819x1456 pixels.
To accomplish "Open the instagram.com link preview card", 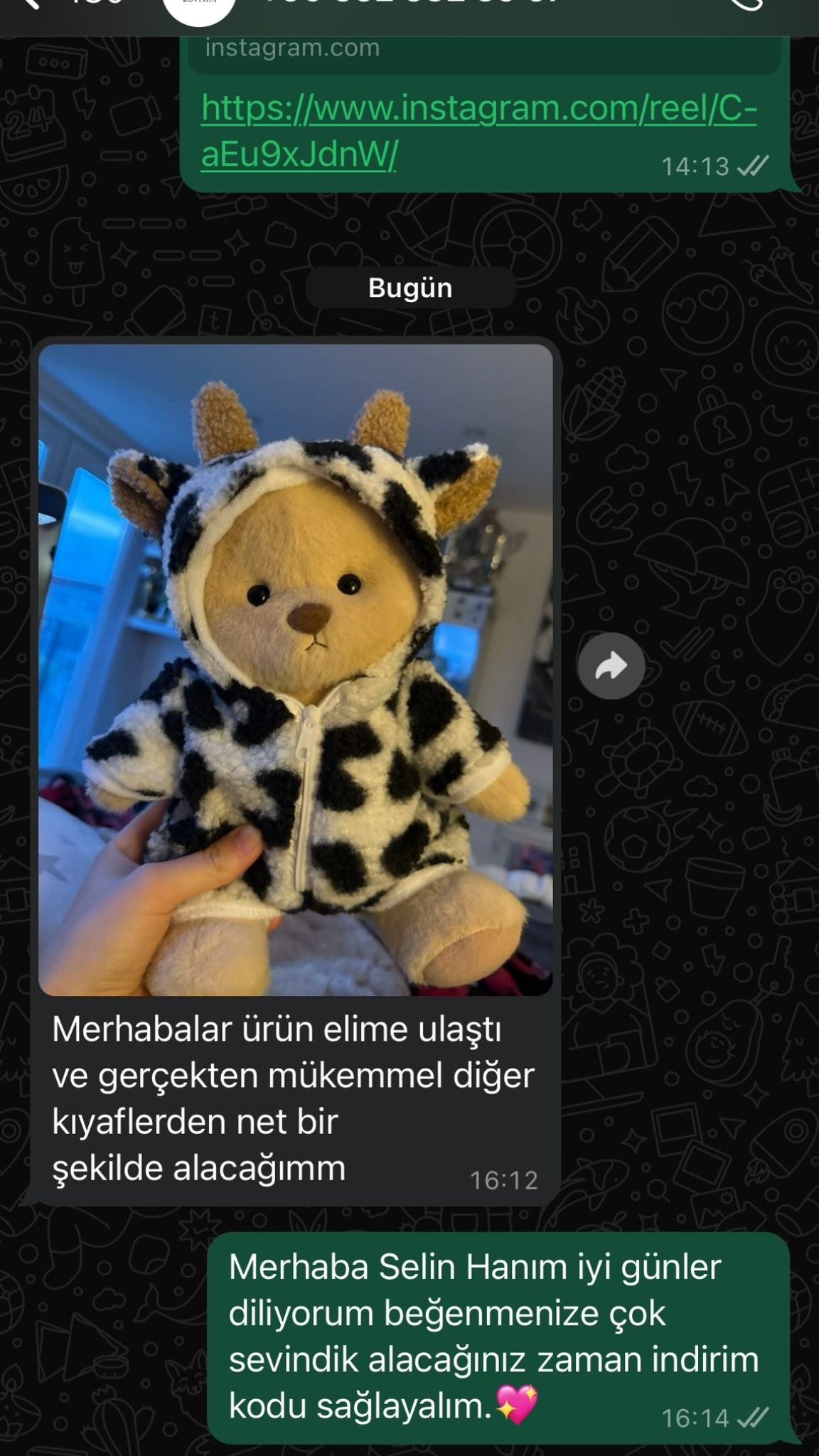I will tap(483, 51).
